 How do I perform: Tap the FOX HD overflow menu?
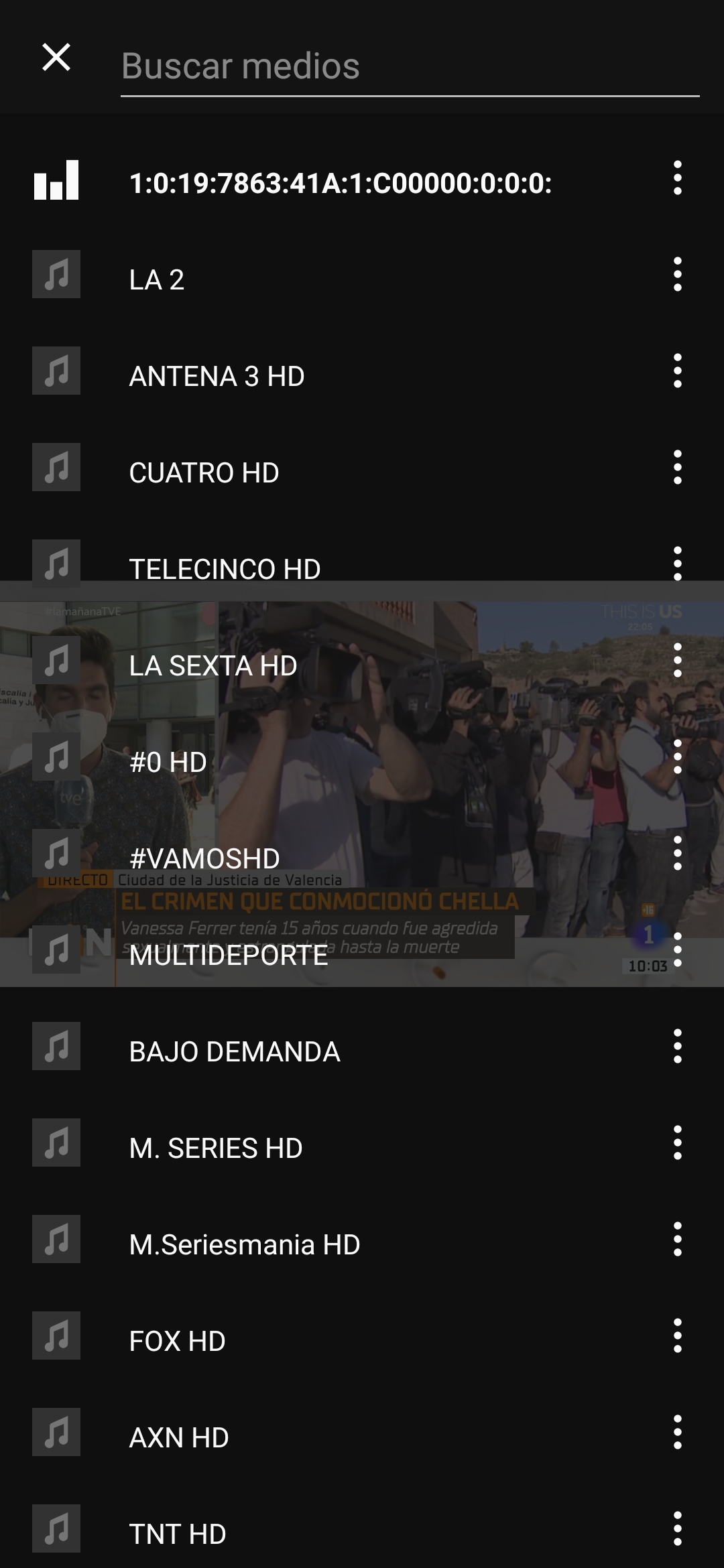coord(678,1335)
